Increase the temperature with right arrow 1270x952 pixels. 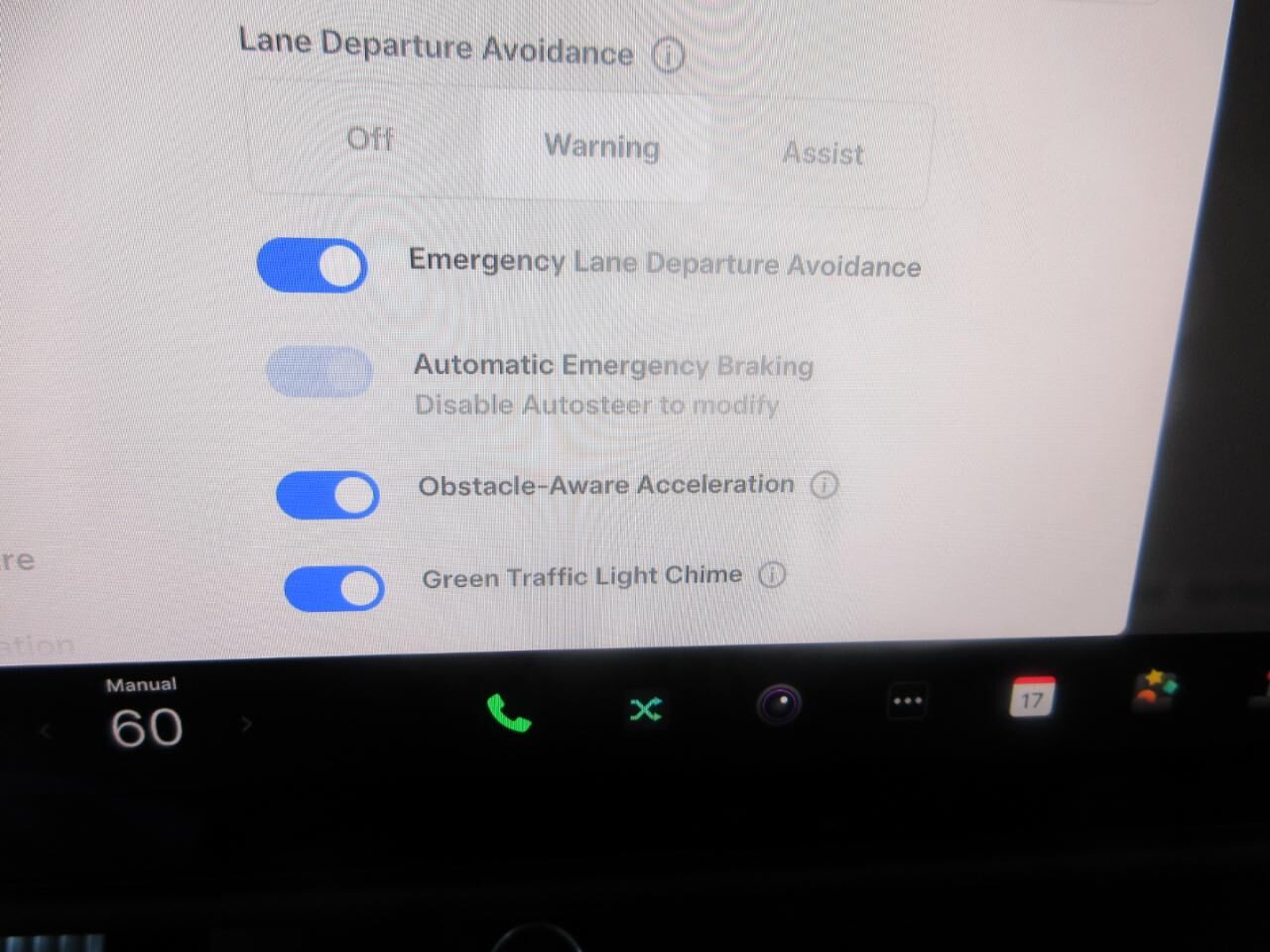[x=246, y=724]
